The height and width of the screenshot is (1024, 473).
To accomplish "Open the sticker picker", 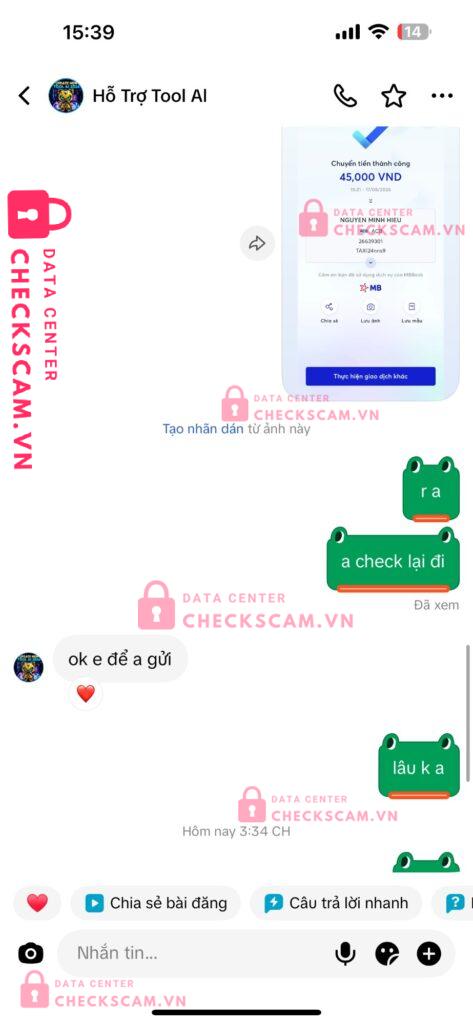I will point(387,954).
